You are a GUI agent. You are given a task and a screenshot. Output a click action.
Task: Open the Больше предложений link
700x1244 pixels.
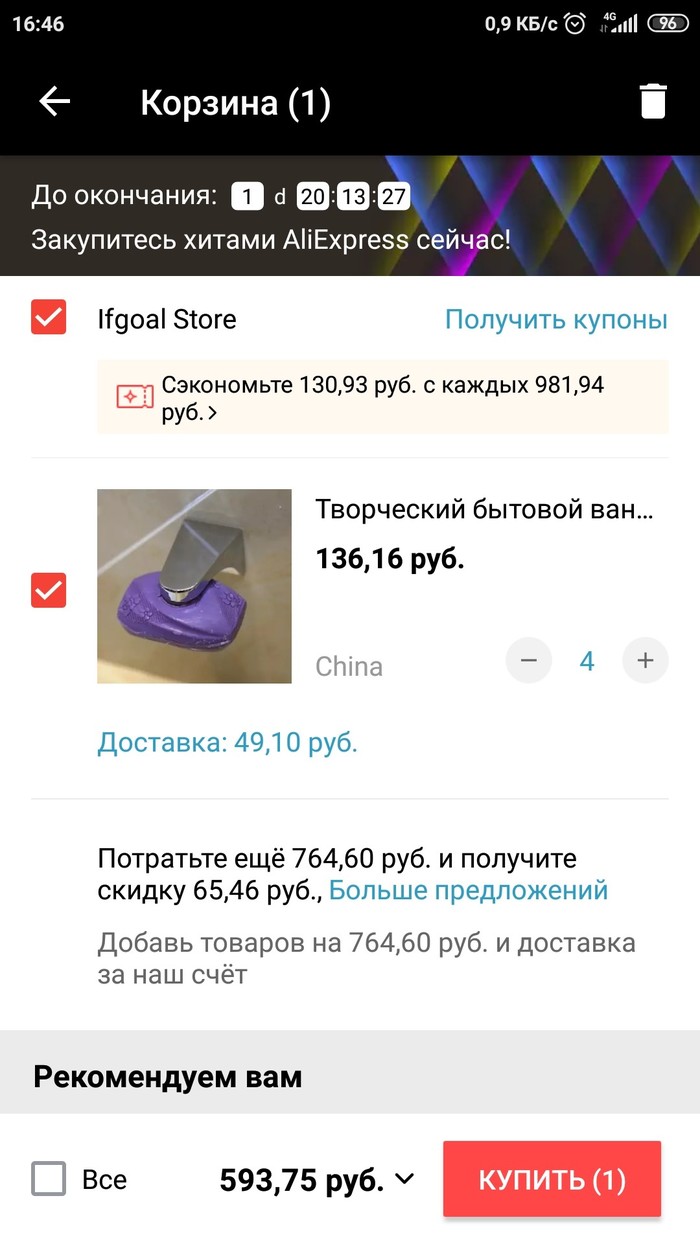[468, 890]
